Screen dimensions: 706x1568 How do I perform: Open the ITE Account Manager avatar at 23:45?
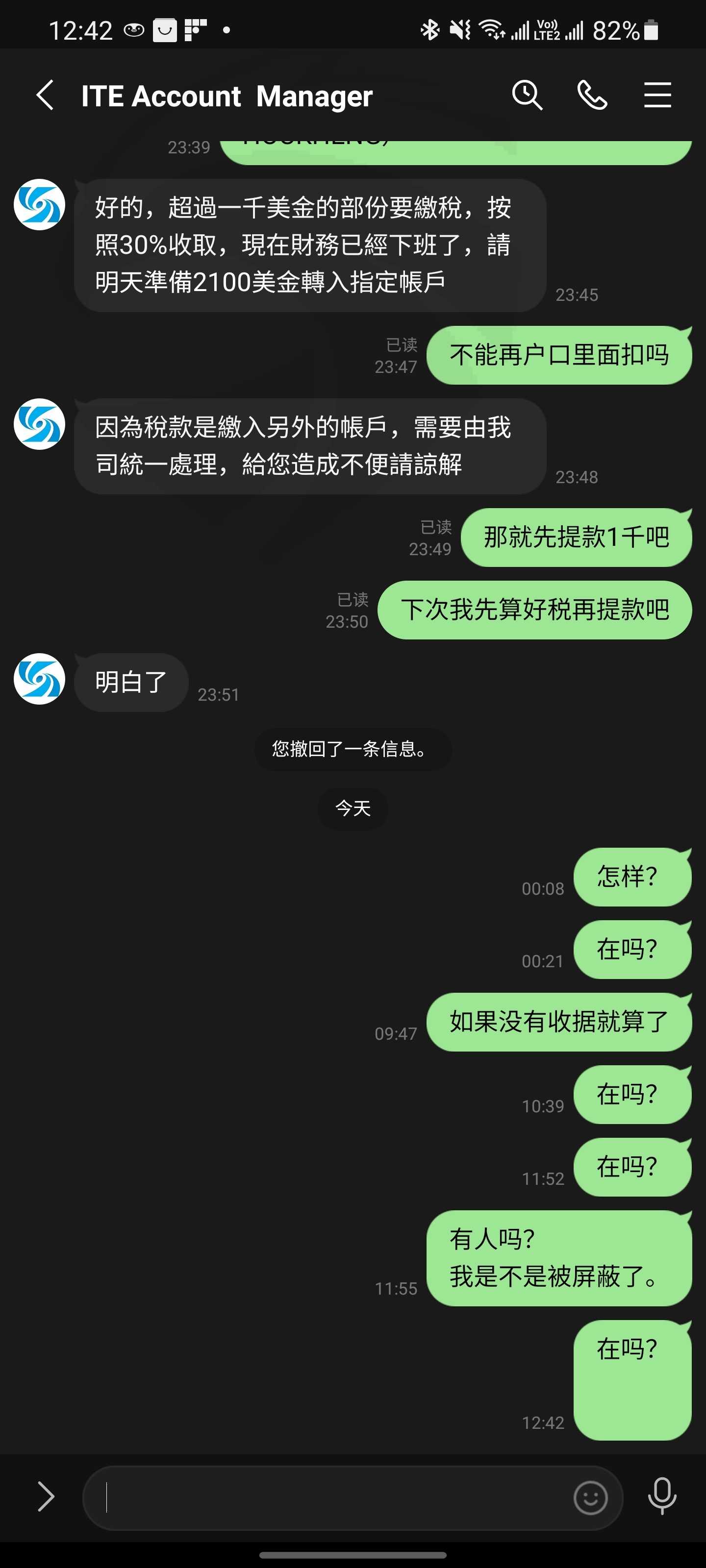pyautogui.click(x=40, y=204)
